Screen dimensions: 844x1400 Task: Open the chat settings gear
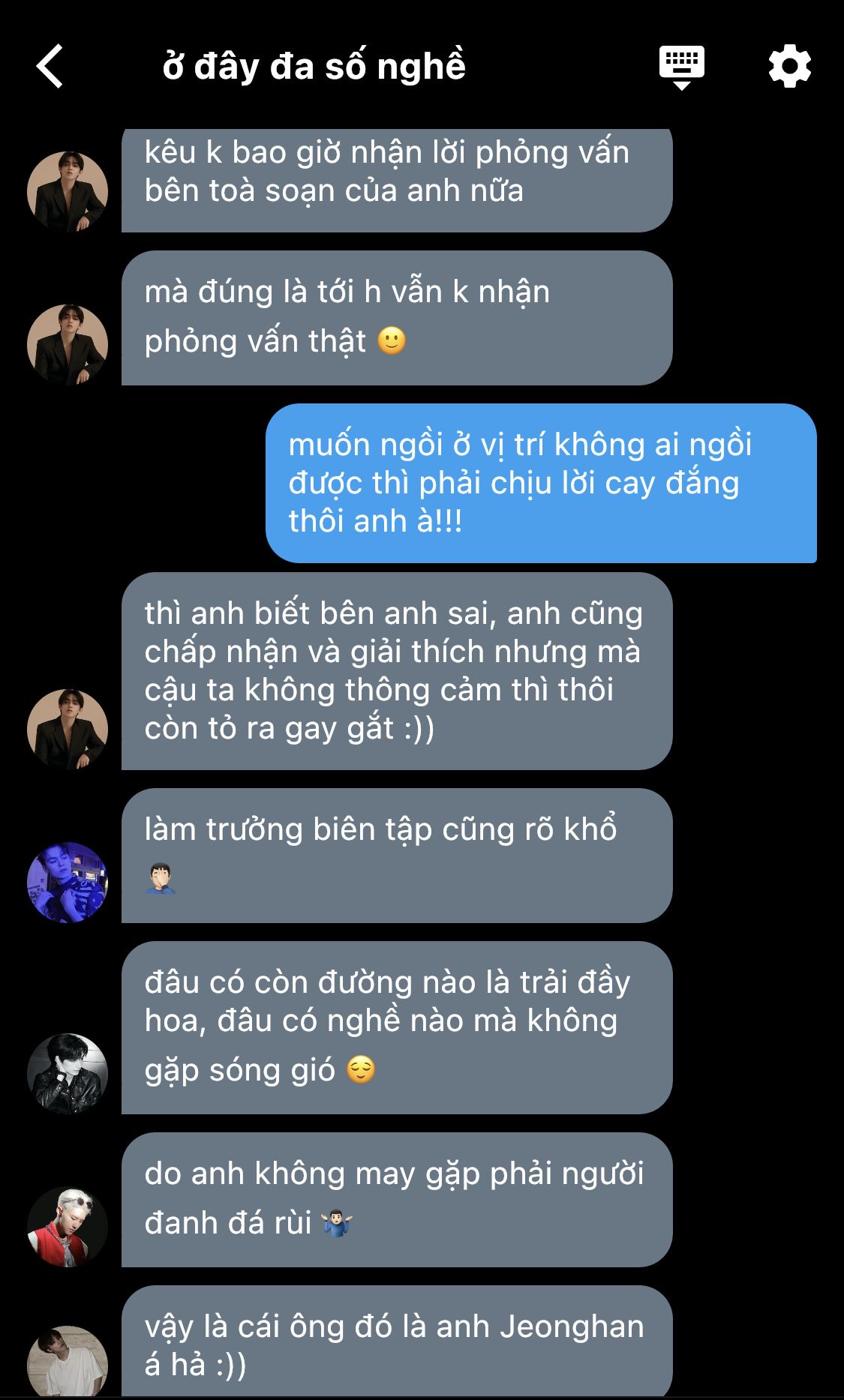789,66
